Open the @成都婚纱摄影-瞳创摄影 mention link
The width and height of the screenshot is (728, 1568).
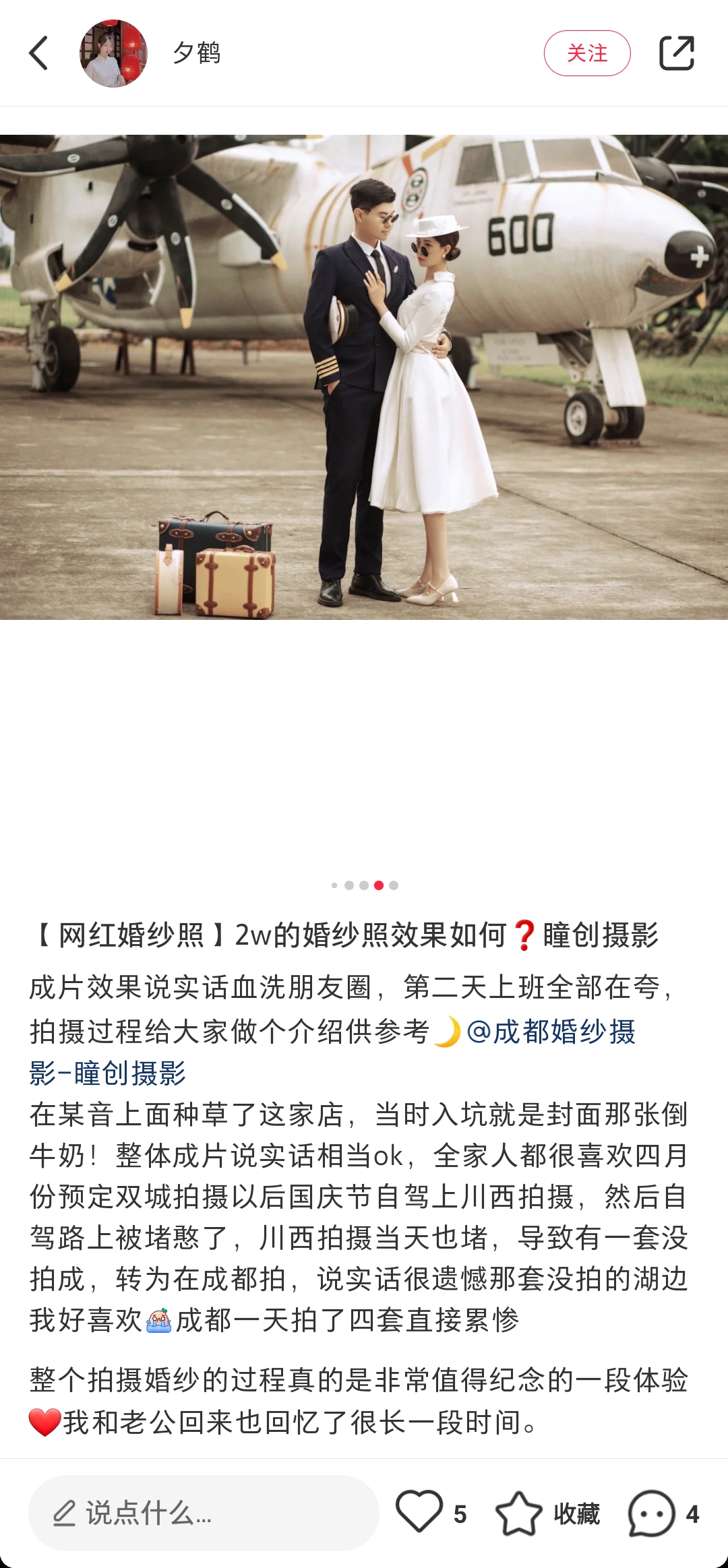(x=551, y=1032)
